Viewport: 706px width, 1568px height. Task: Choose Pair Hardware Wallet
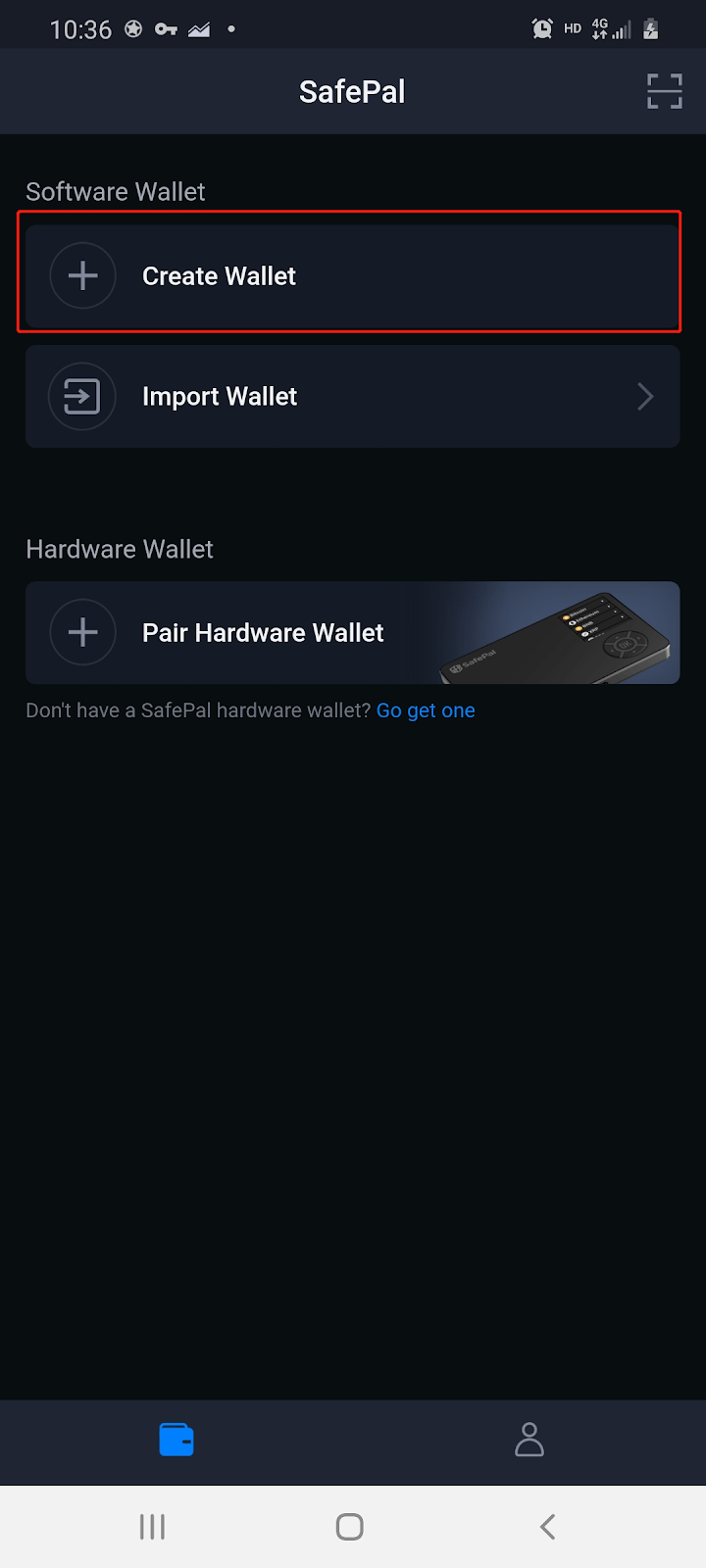point(351,633)
